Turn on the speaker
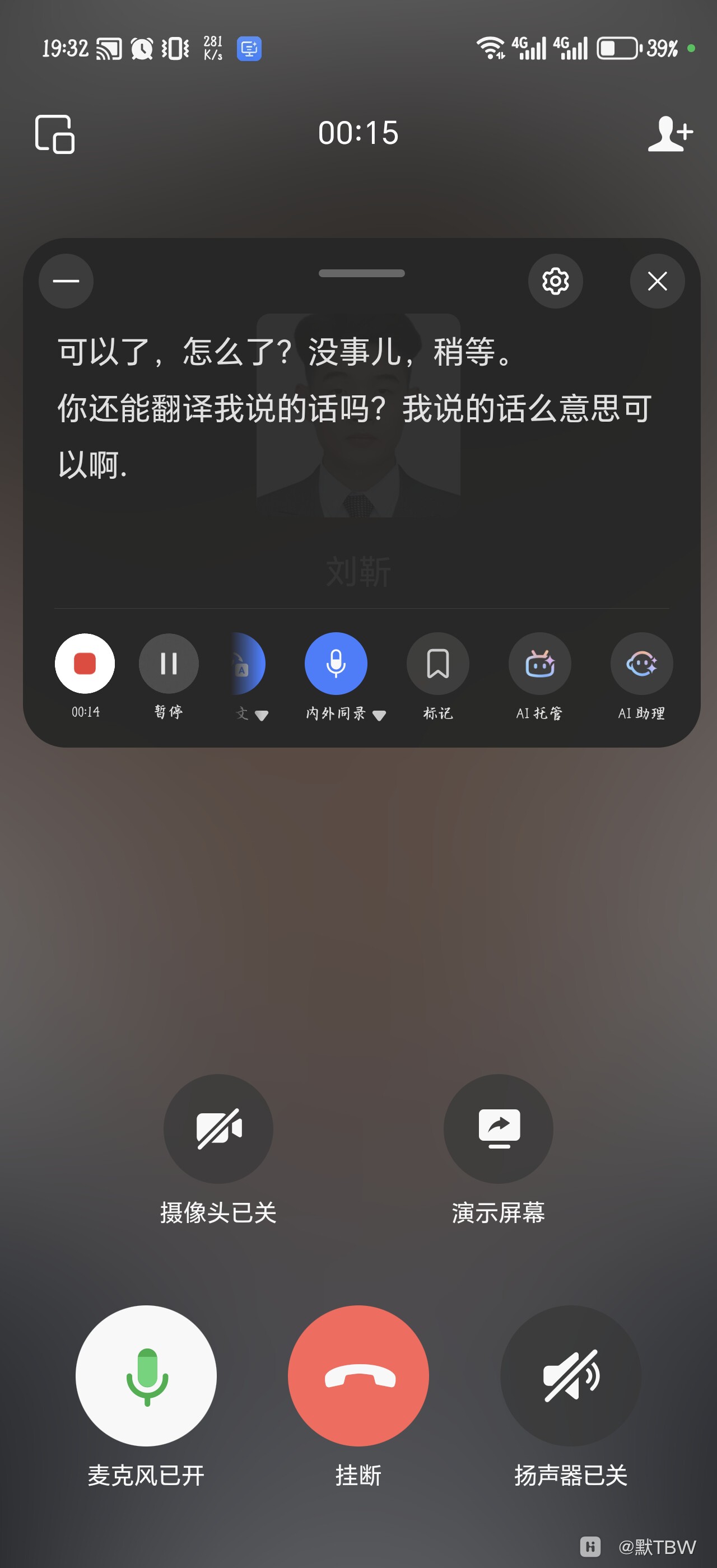 [570, 1376]
